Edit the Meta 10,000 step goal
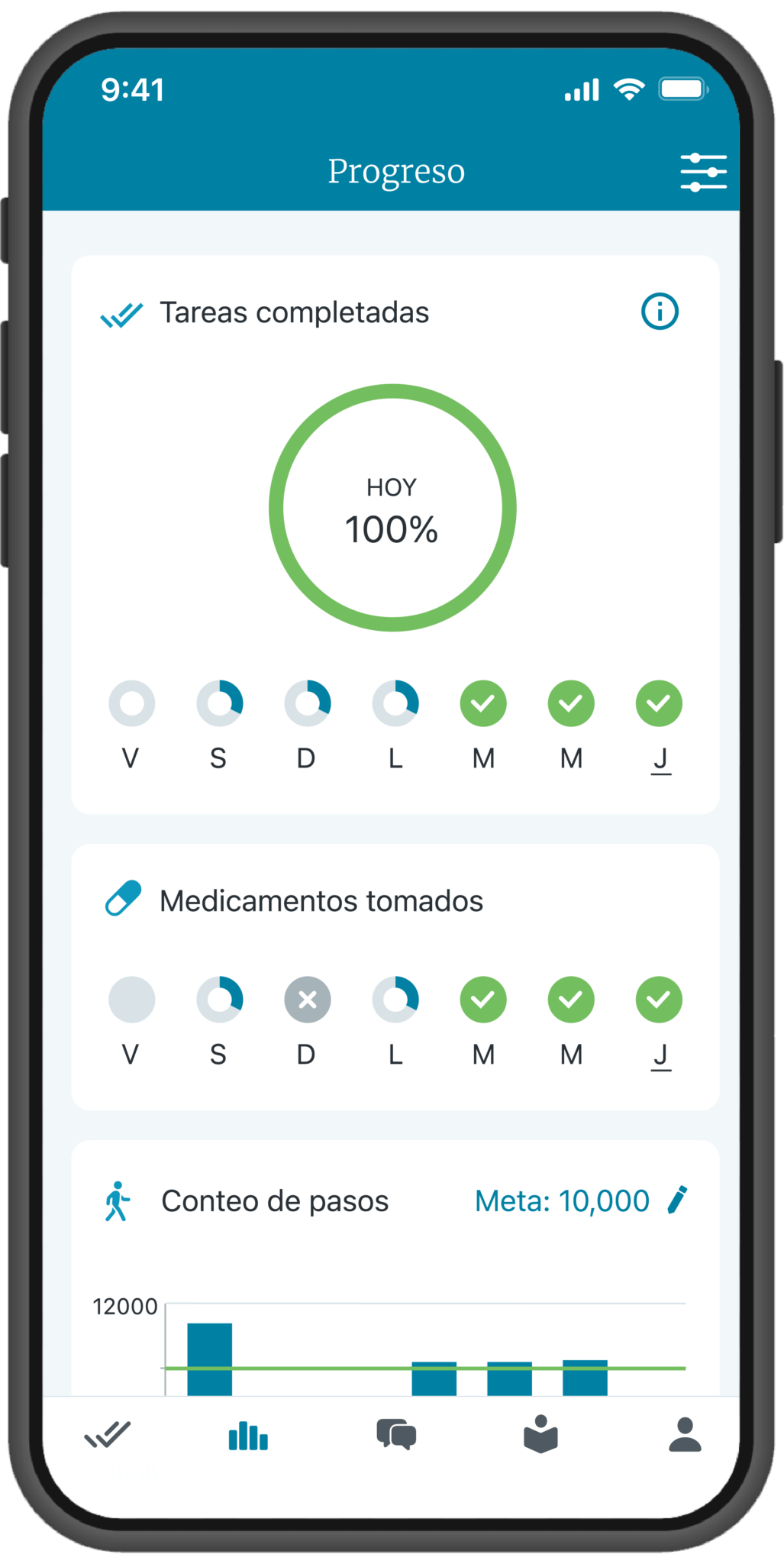Screen dimensions: 784x1564 tap(677, 1200)
